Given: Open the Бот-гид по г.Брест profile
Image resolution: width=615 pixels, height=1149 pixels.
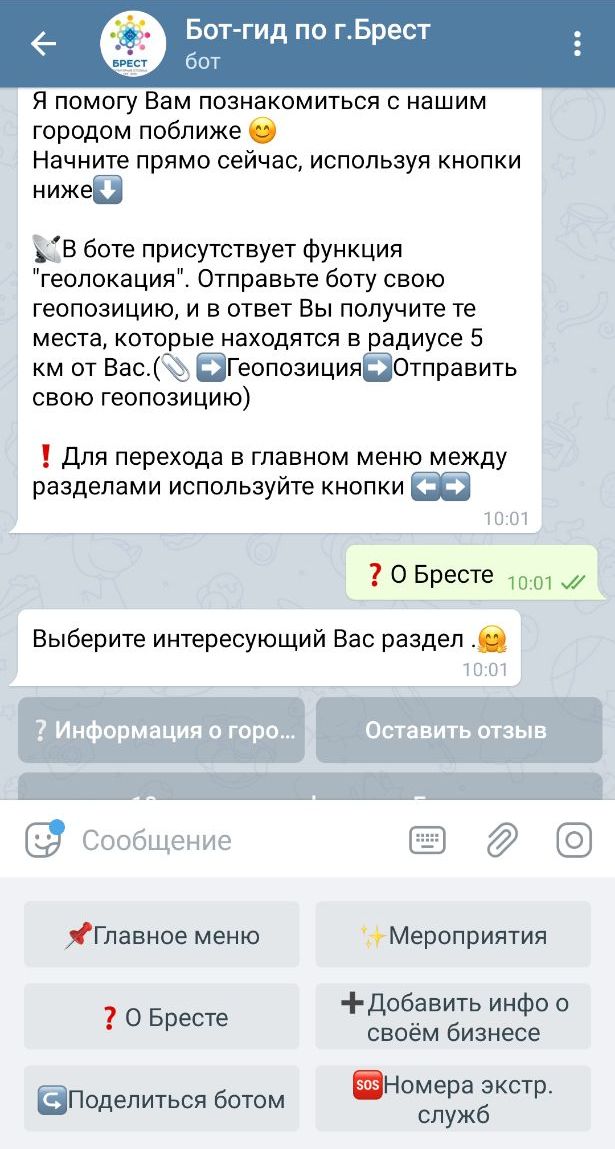Looking at the screenshot, I should point(307,44).
